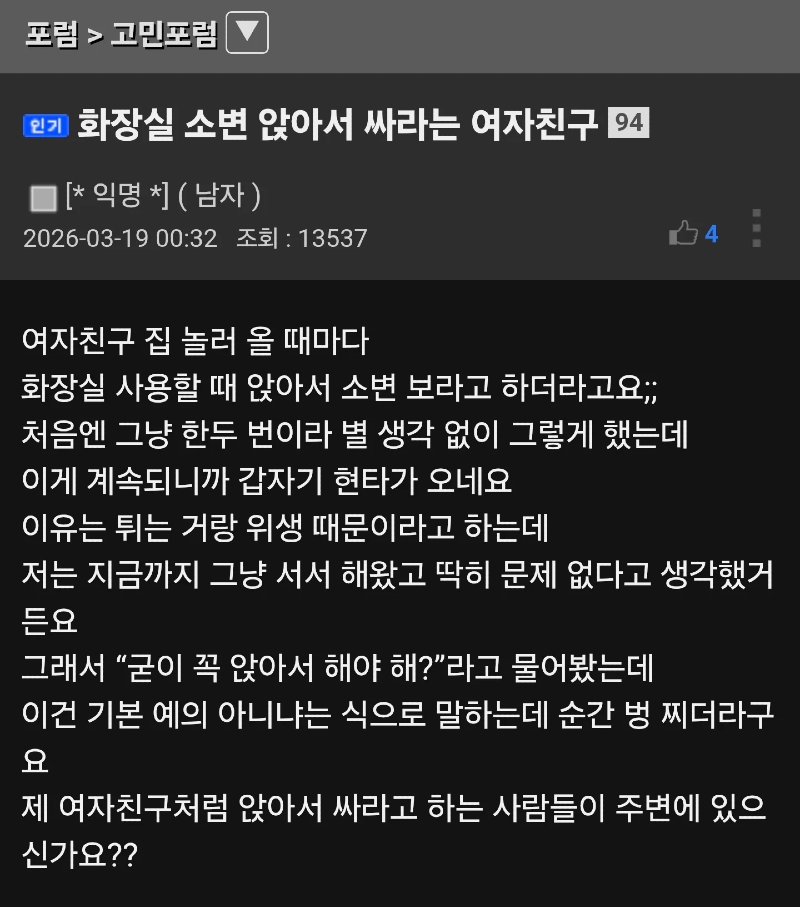Open the post overflow menu
Screen dimensions: 800x907
point(756,229)
